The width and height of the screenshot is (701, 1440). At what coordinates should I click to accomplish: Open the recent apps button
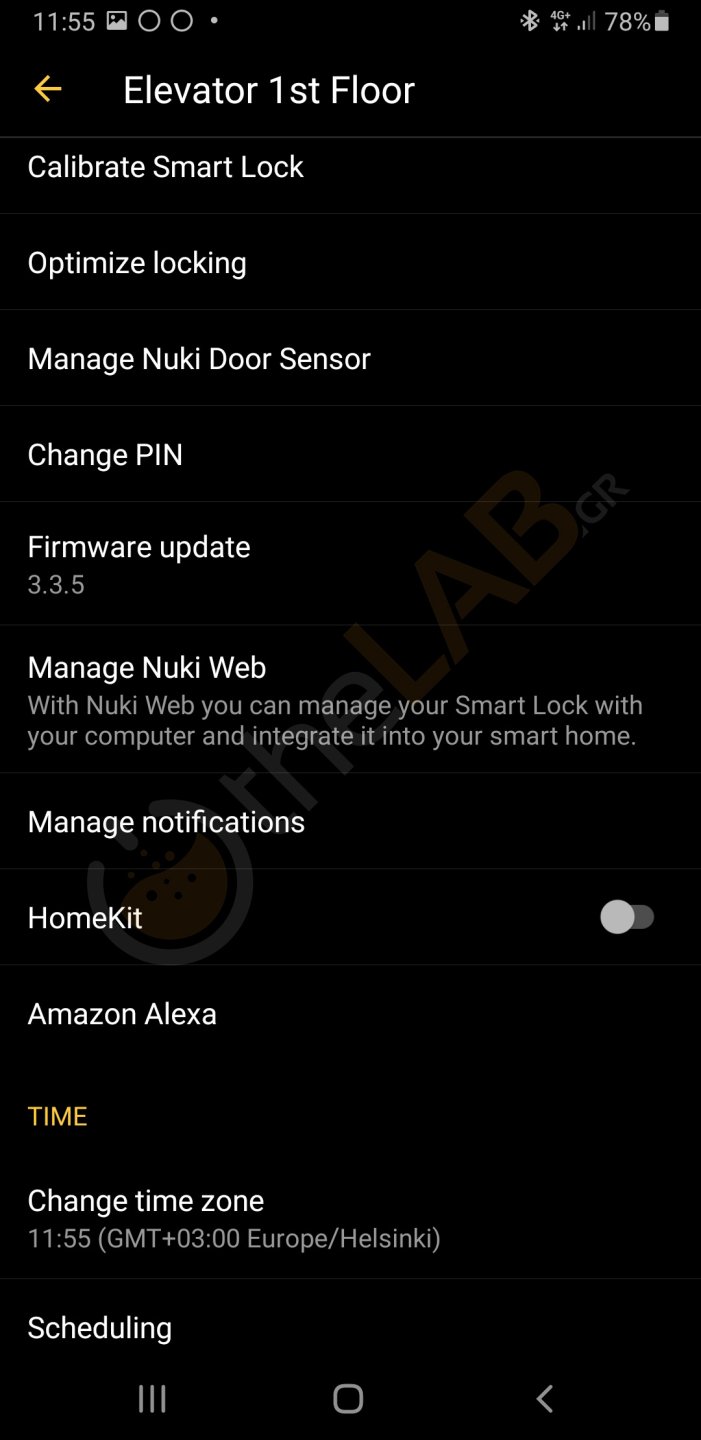tap(152, 1399)
